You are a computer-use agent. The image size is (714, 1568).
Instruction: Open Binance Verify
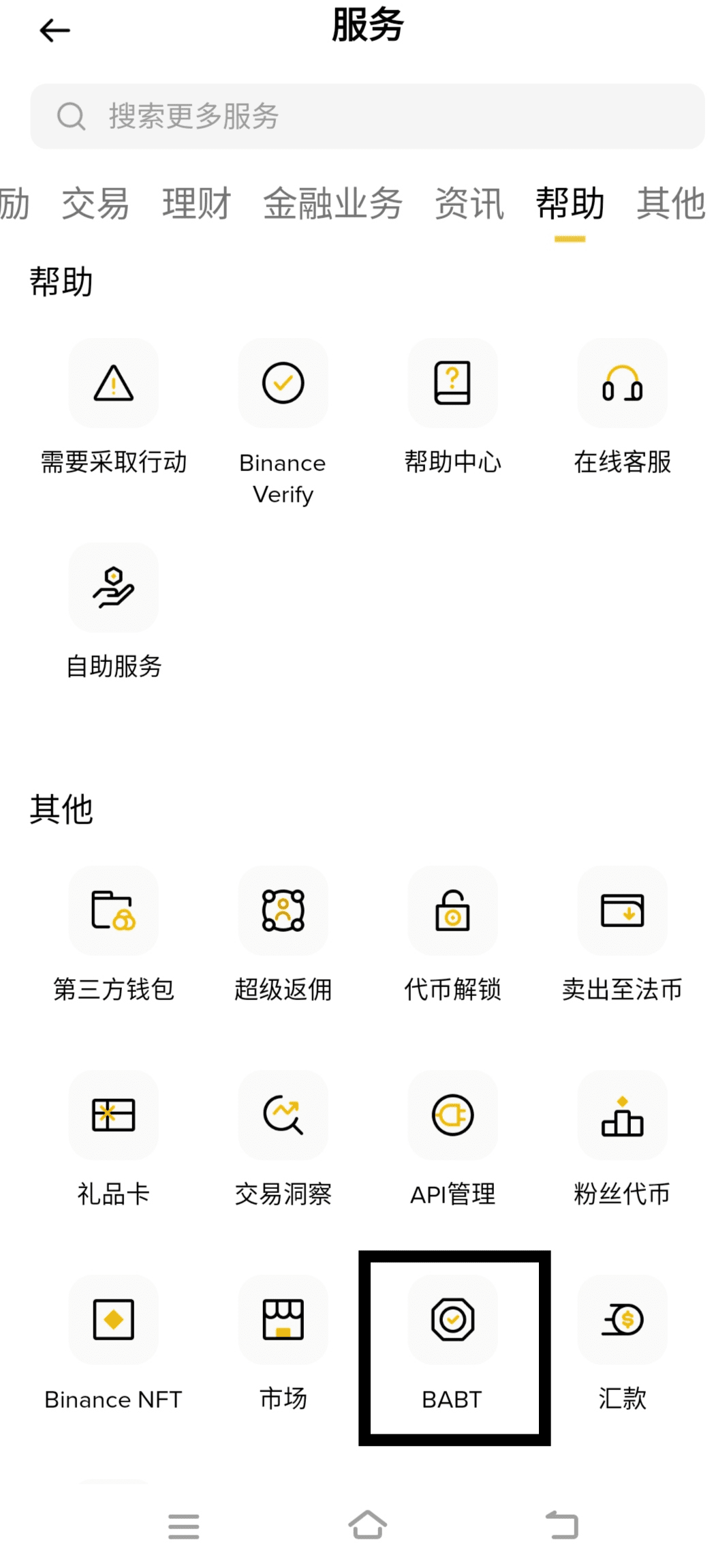point(283,423)
